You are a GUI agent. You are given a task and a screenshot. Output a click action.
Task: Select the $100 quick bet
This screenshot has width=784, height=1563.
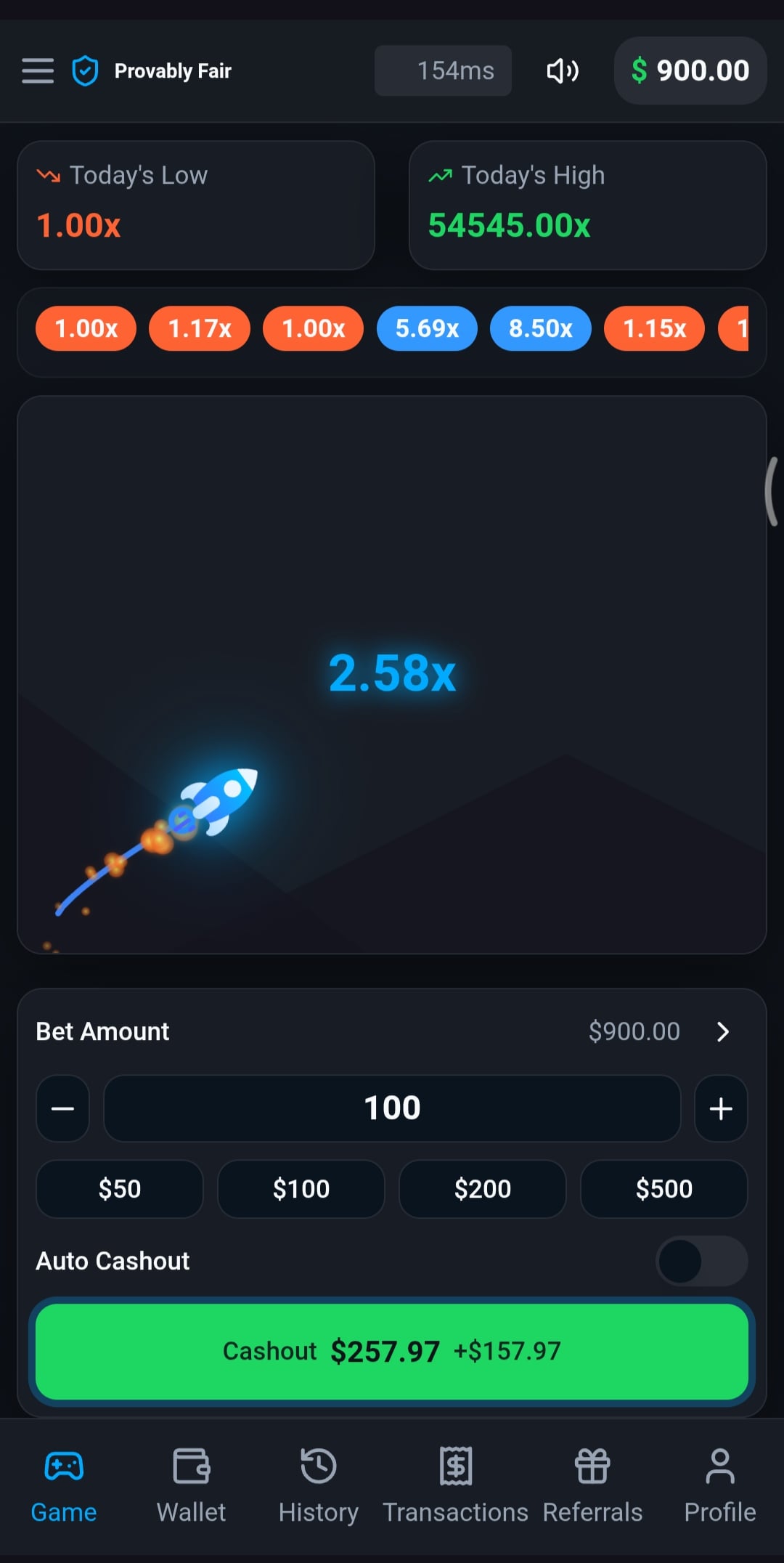click(301, 1189)
